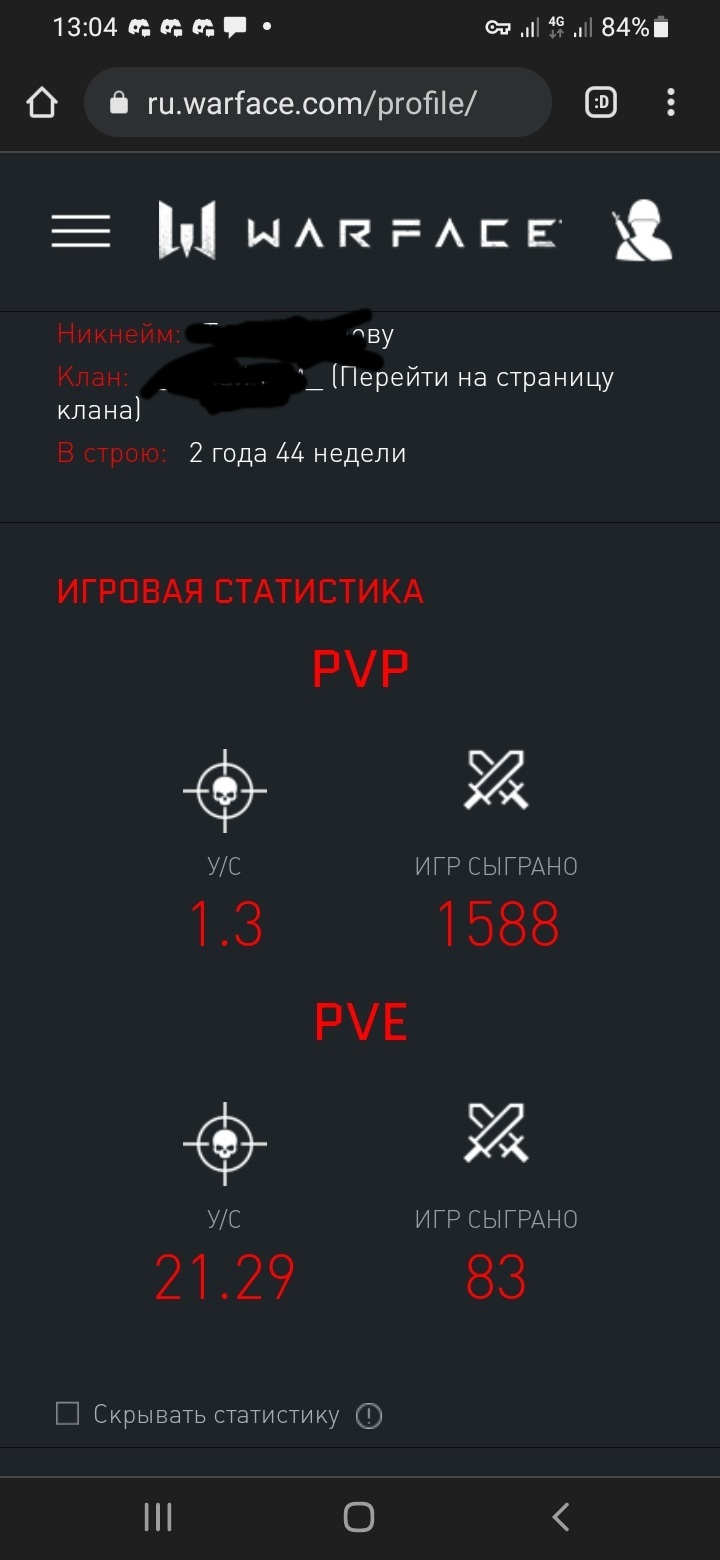Open the soldier profile icon
Screen dimensions: 720x1560
tap(642, 230)
